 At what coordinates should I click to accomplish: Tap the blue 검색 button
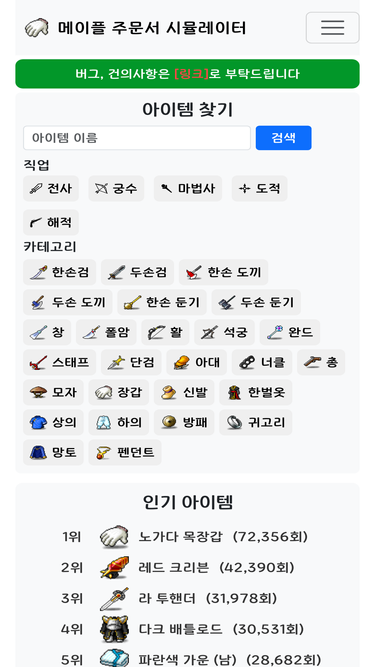coord(284,138)
